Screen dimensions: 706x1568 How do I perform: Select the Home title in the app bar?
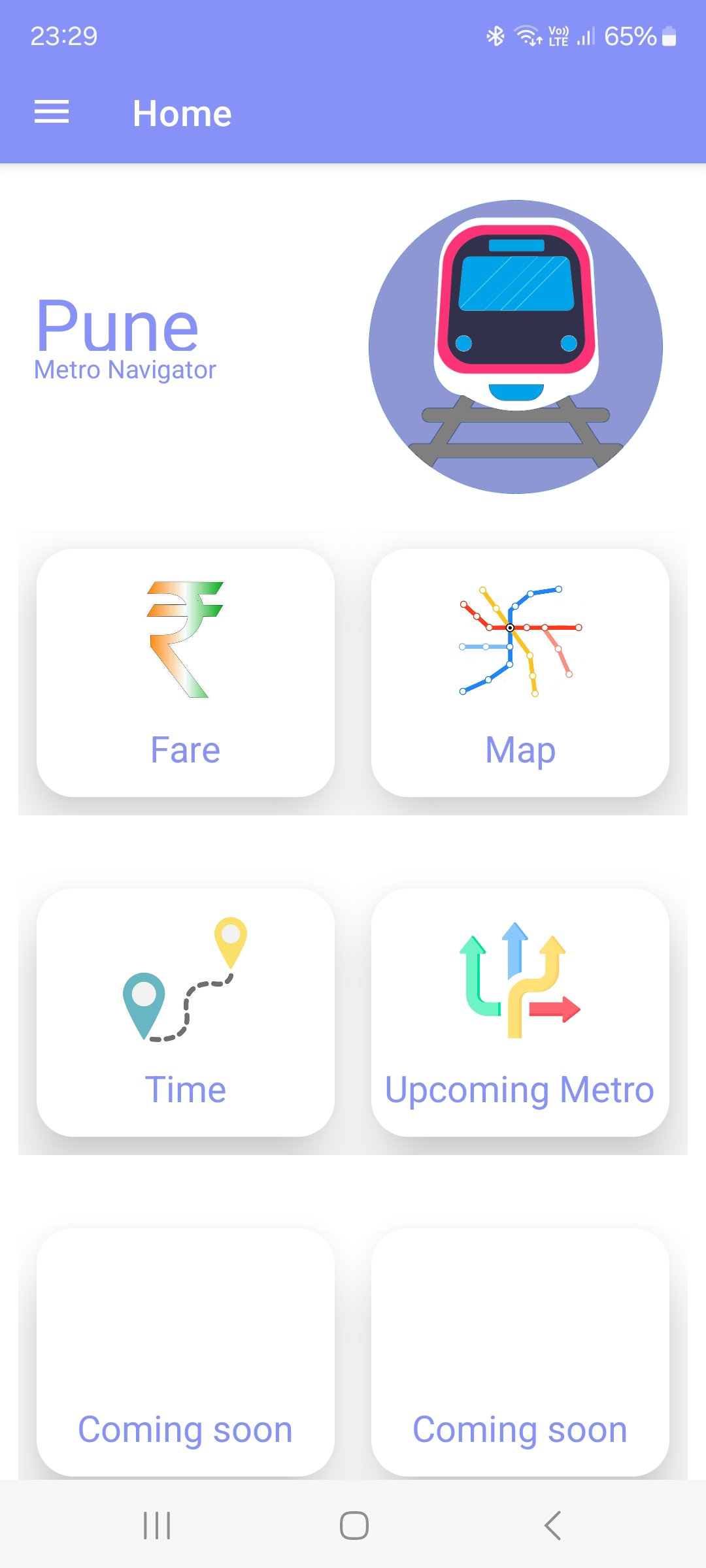(182, 112)
